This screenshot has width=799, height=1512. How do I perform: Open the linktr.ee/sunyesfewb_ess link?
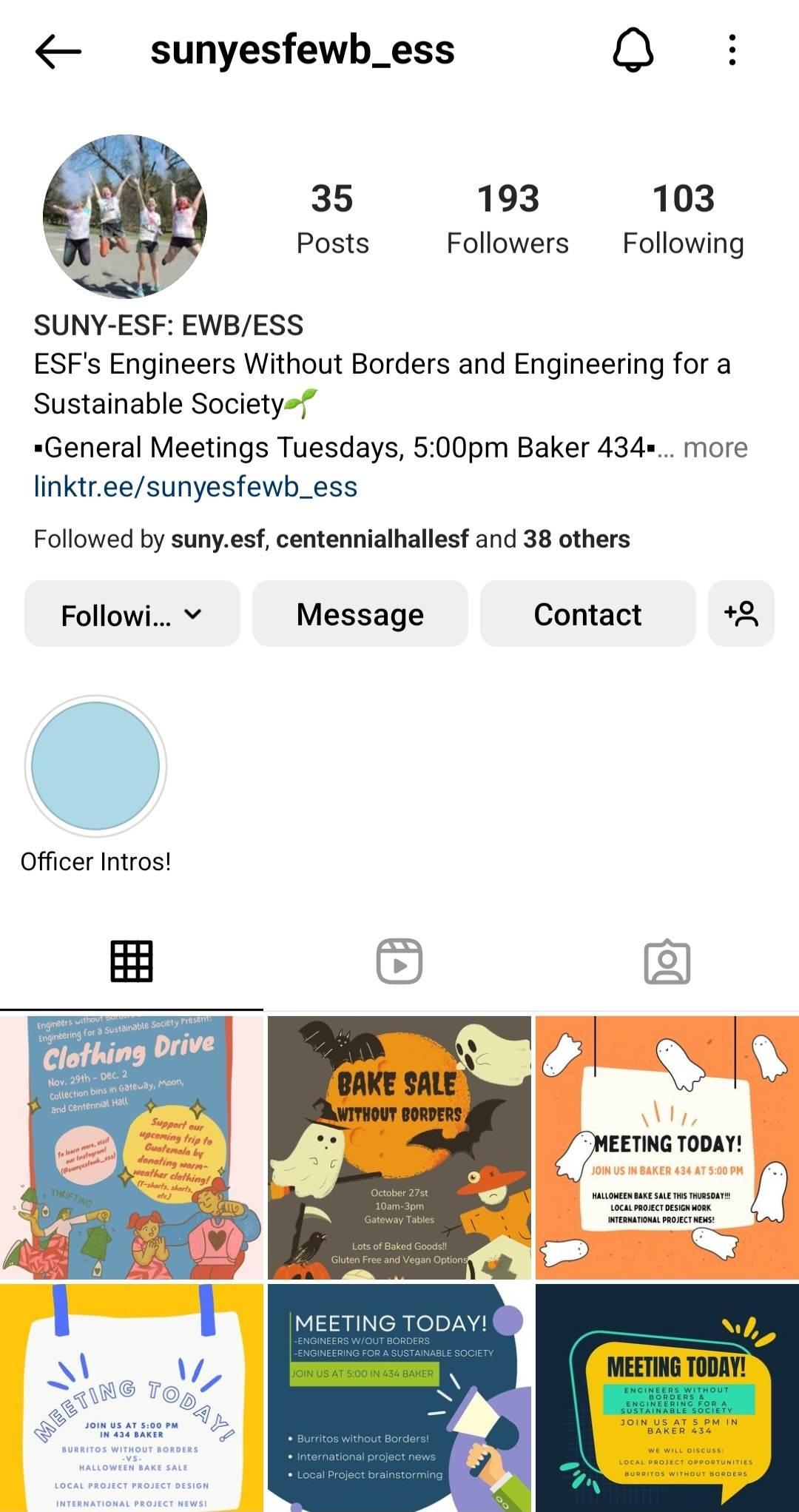tap(195, 487)
